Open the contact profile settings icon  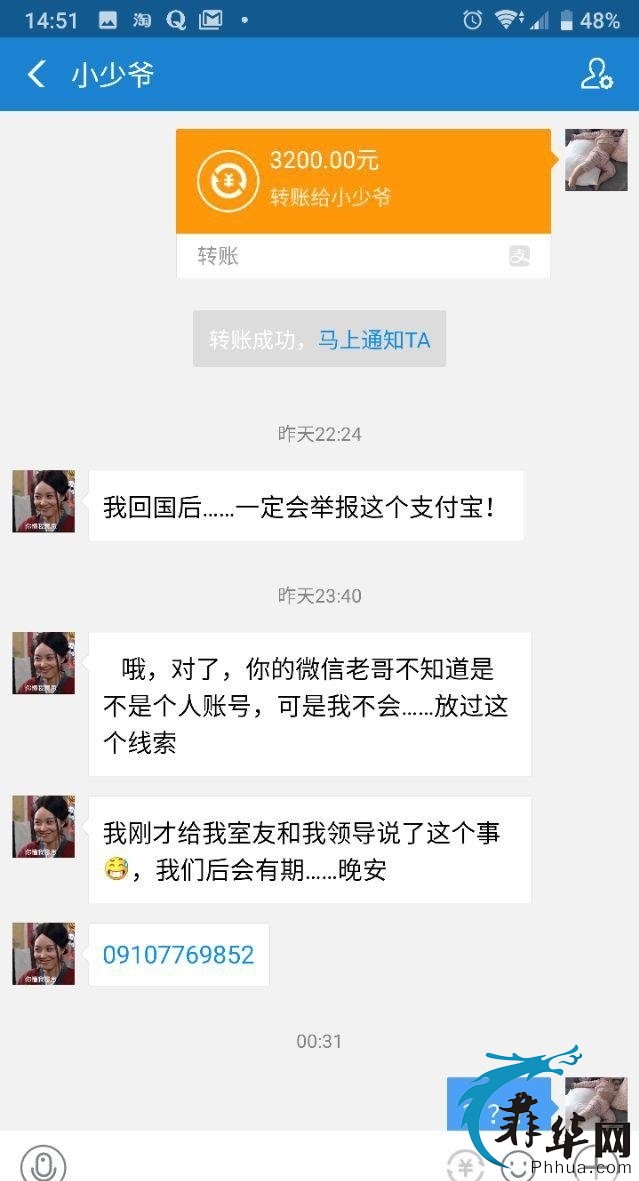pos(596,74)
